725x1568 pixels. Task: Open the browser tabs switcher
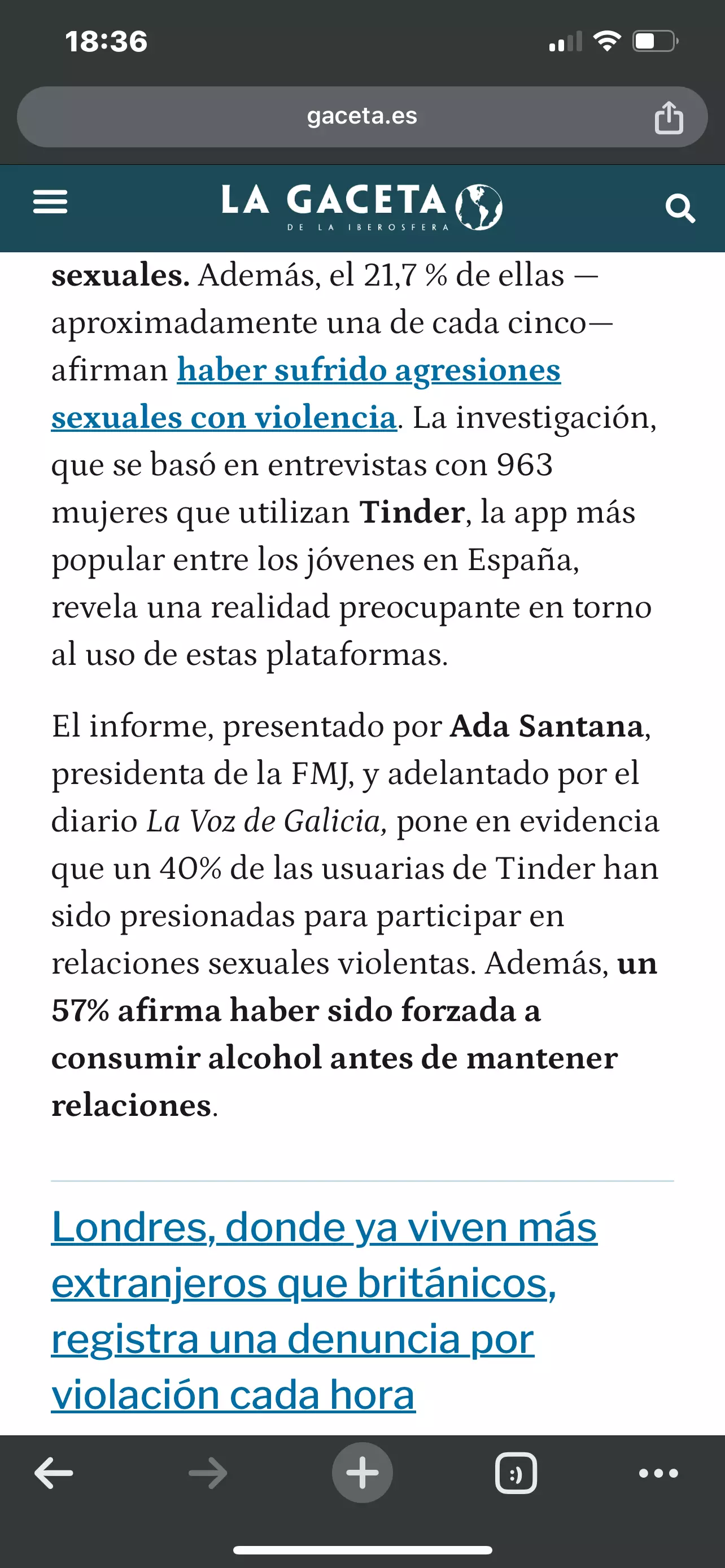coord(516,1473)
